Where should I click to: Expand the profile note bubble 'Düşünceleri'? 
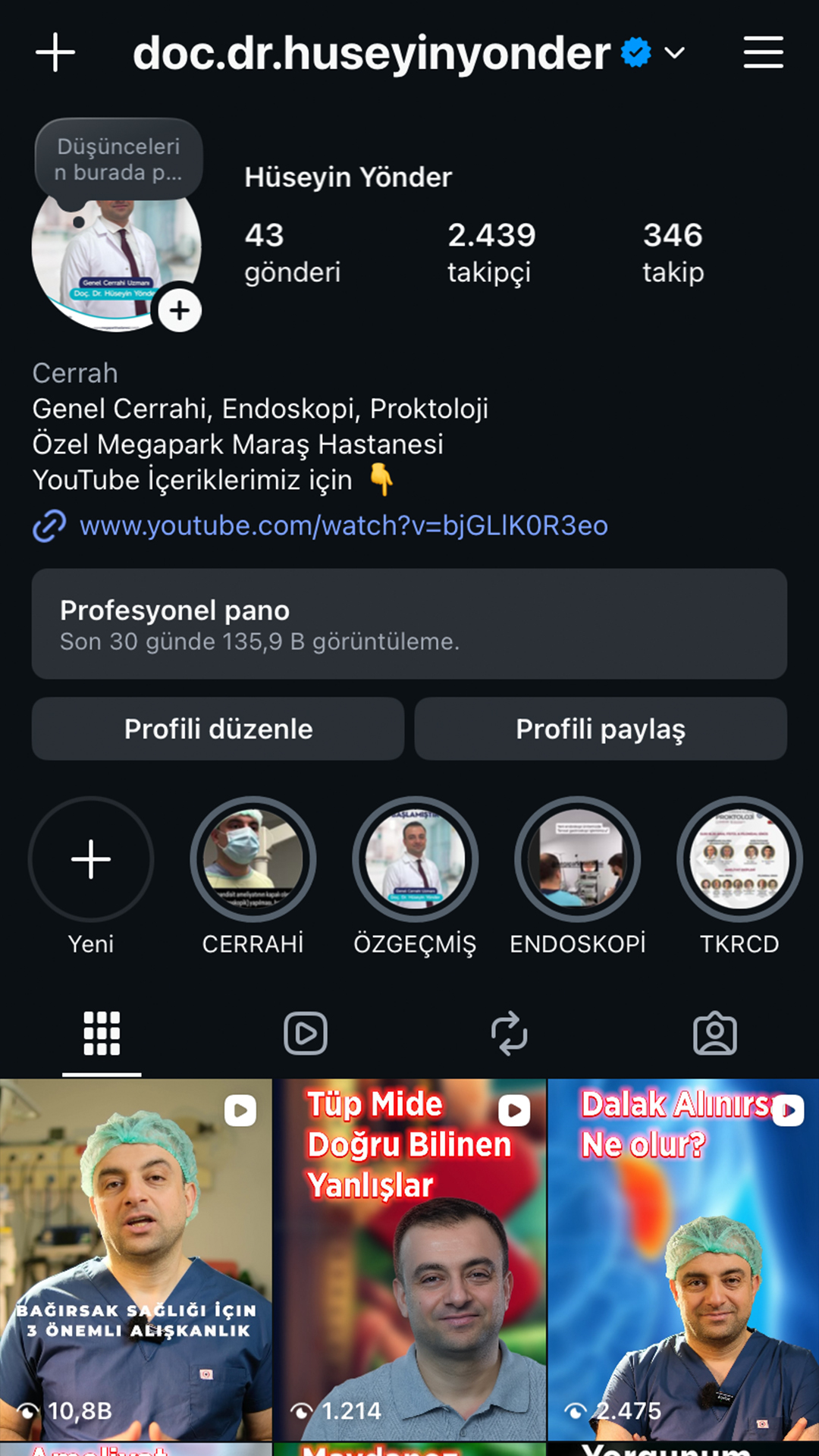pos(118,159)
